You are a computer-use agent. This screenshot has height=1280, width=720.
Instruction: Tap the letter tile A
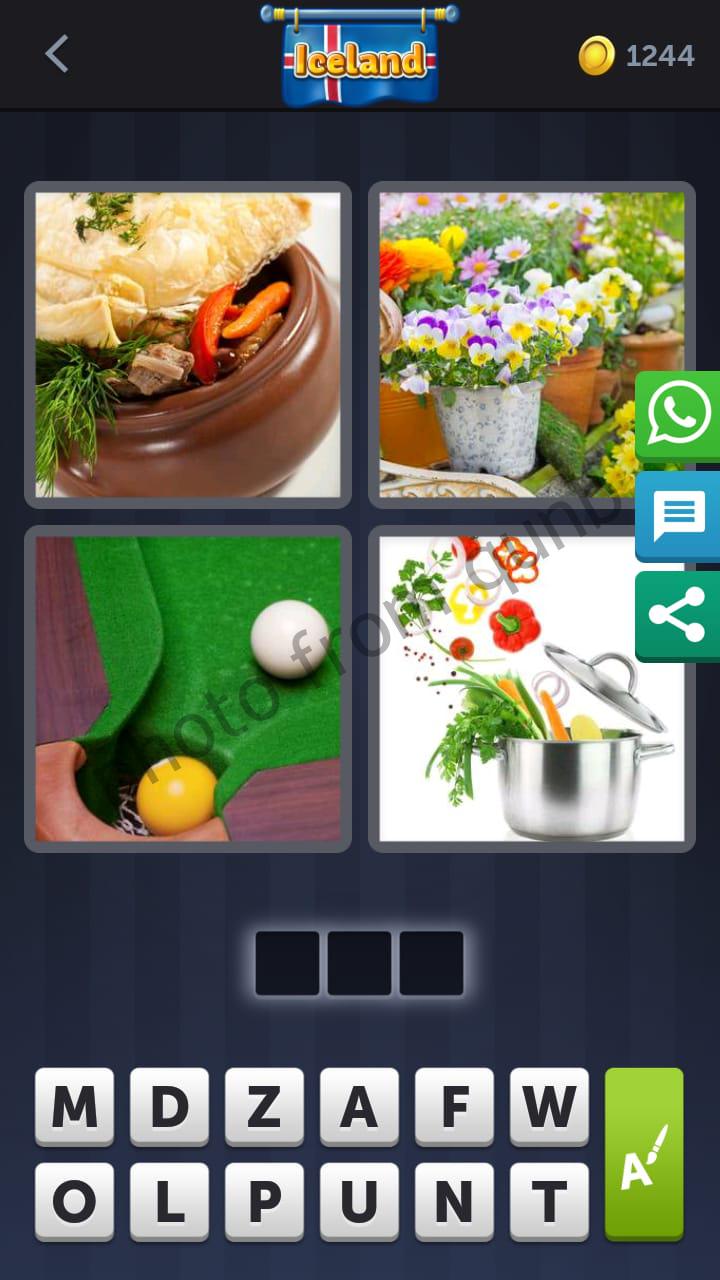point(359,1106)
